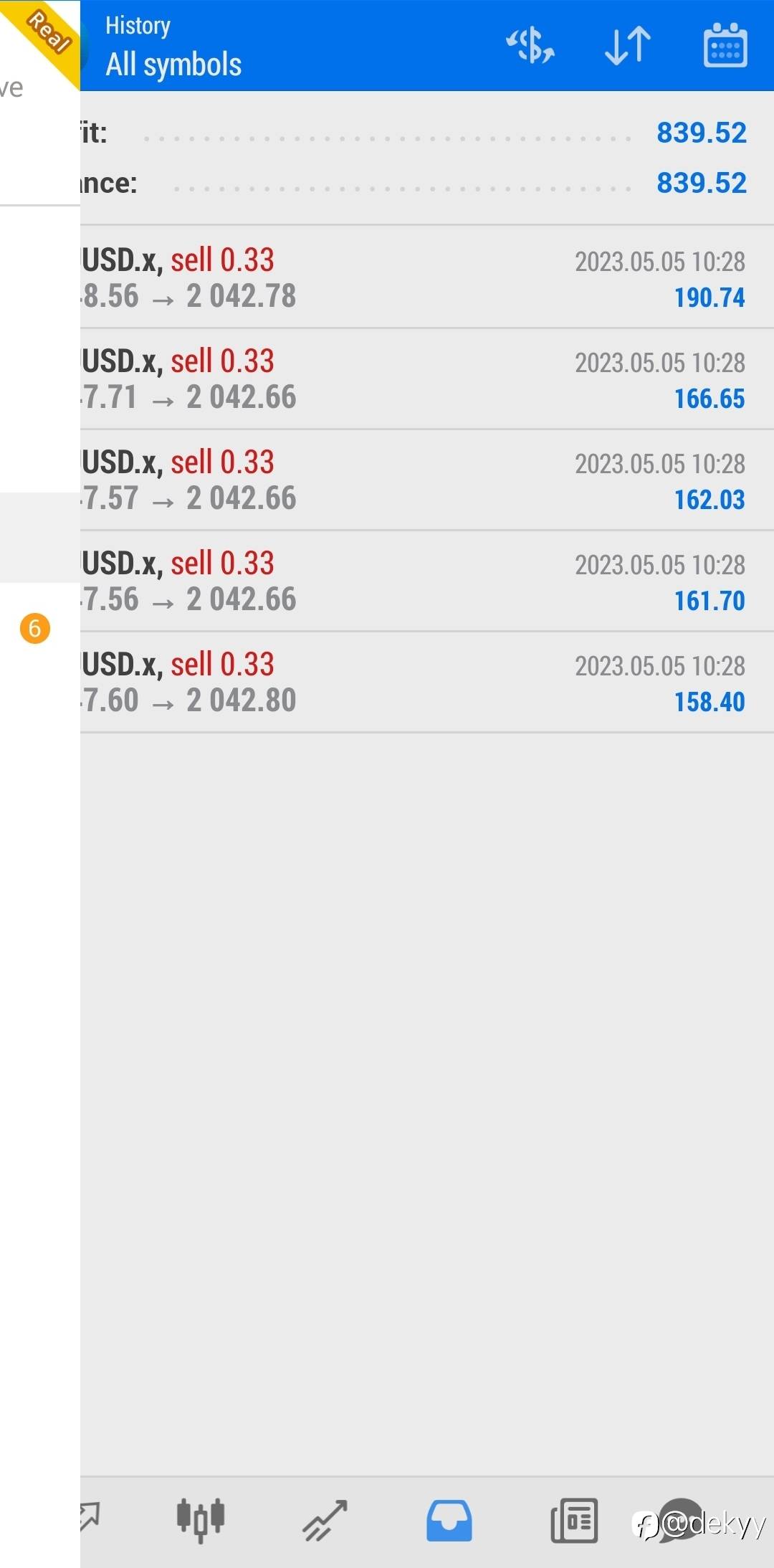Open the News tab
774x1568 pixels.
click(x=574, y=1520)
